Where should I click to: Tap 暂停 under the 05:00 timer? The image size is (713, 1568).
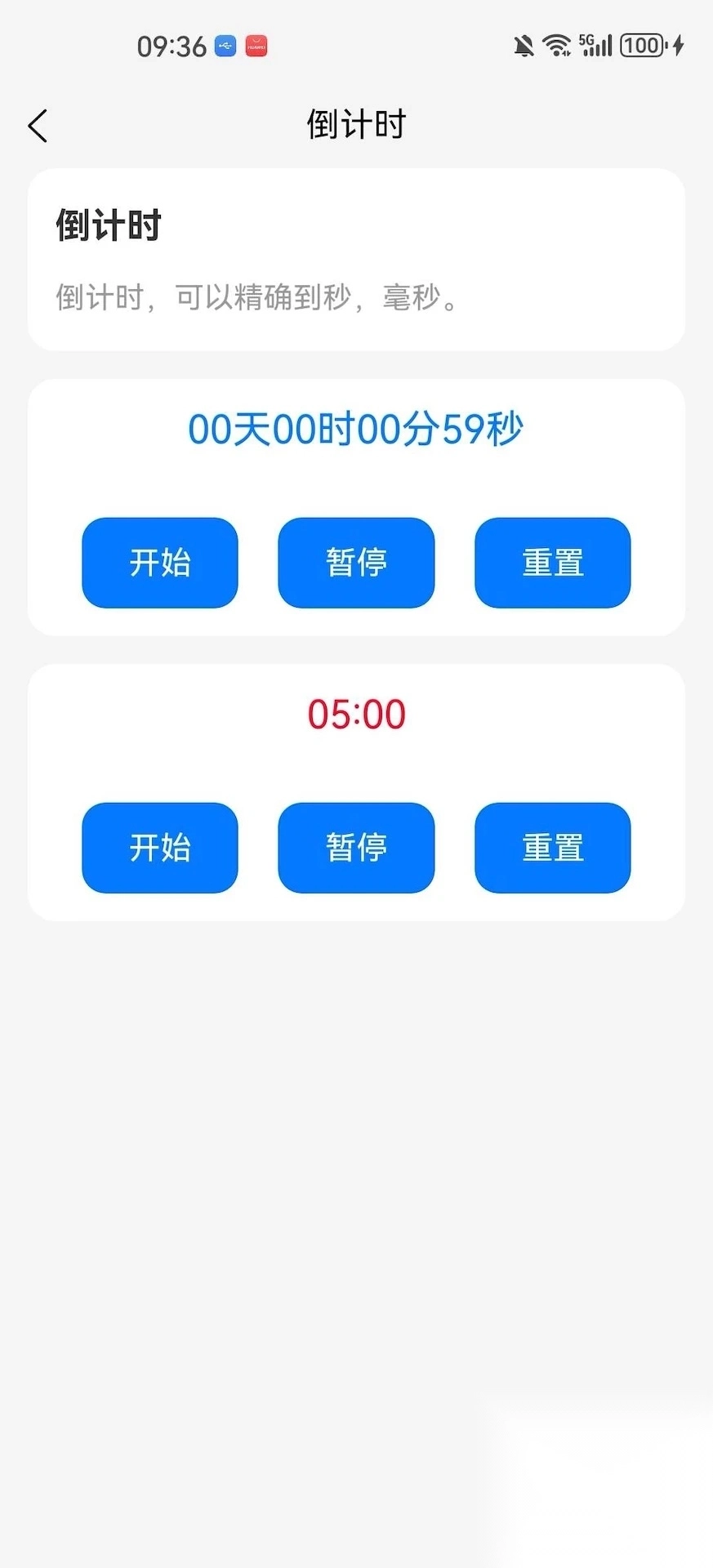[x=356, y=848]
